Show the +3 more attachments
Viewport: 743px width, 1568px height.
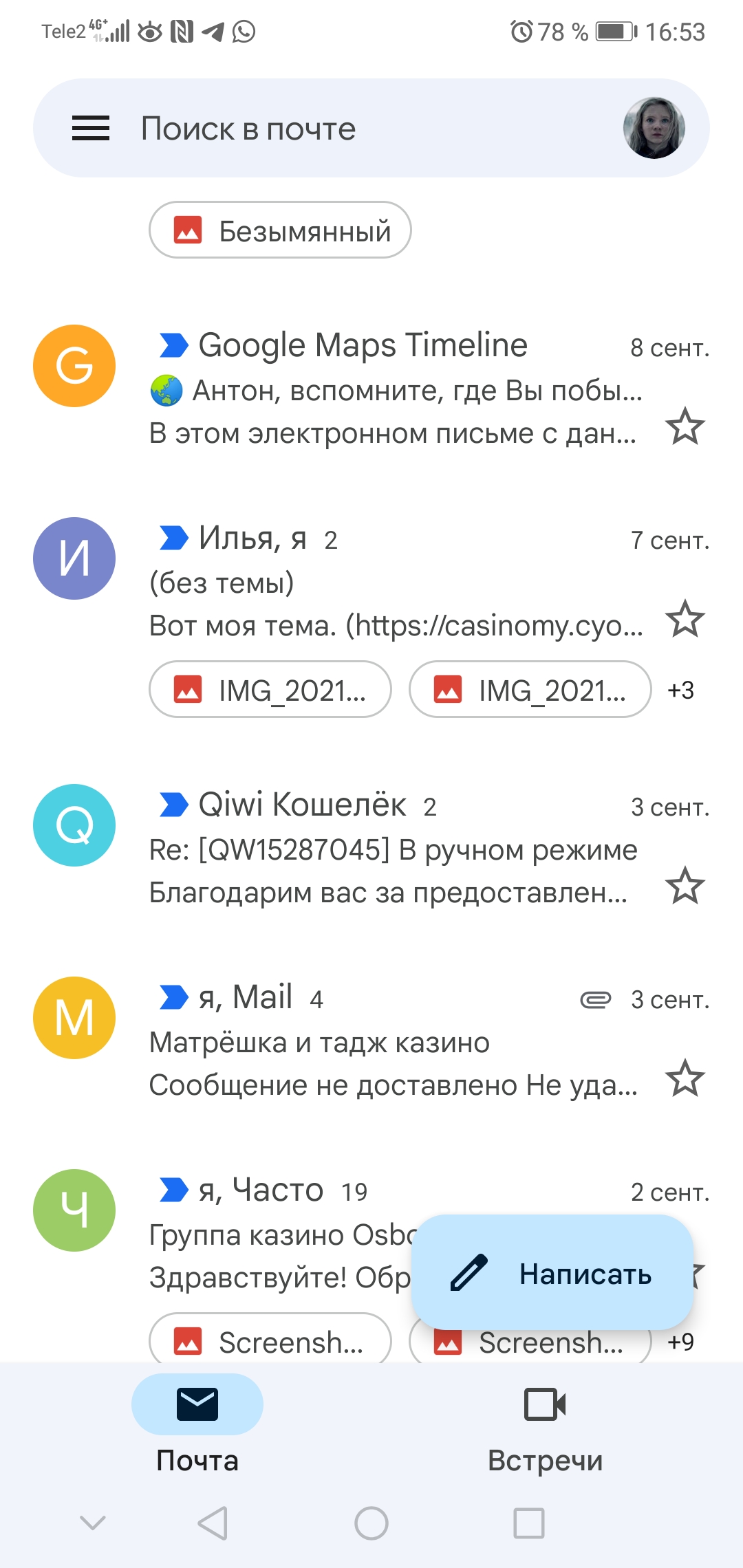(x=680, y=690)
